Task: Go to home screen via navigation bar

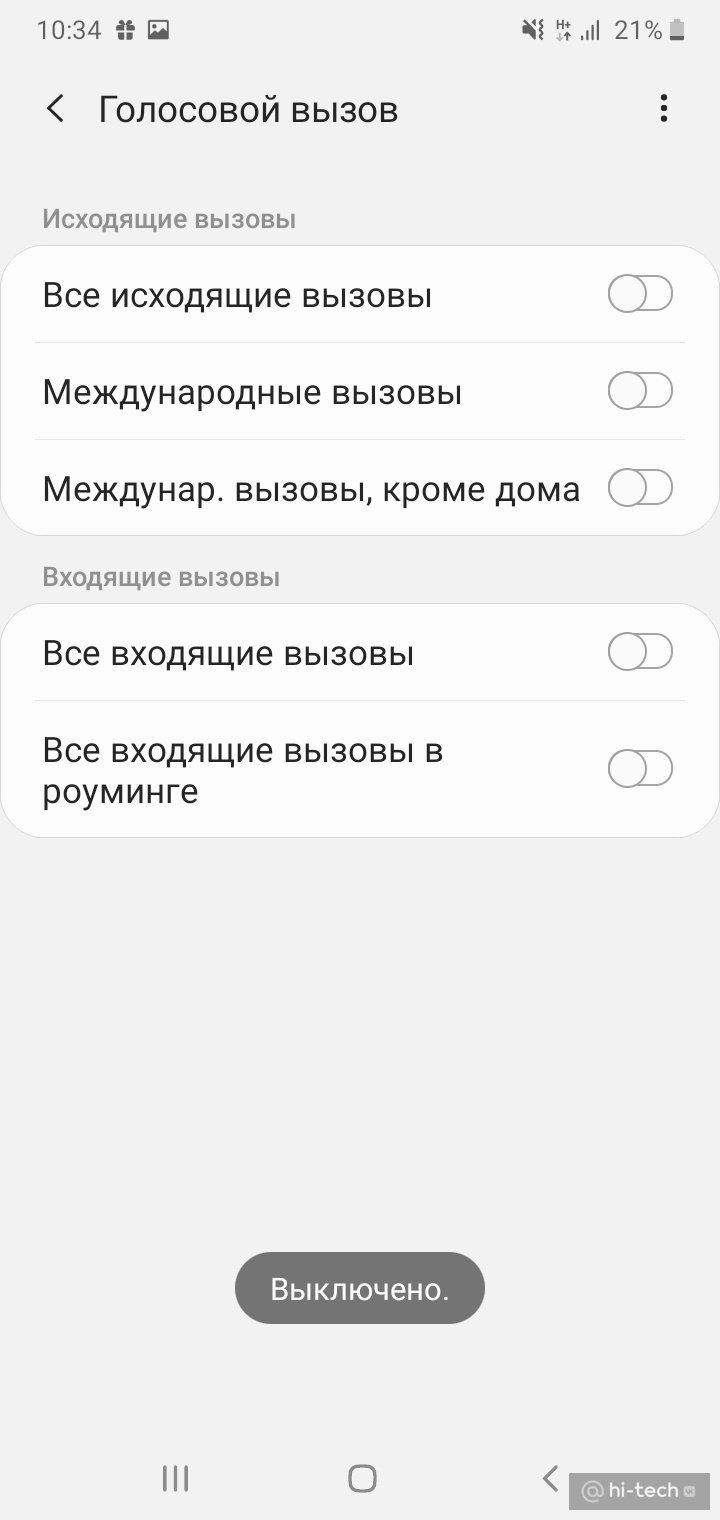Action: click(362, 1478)
